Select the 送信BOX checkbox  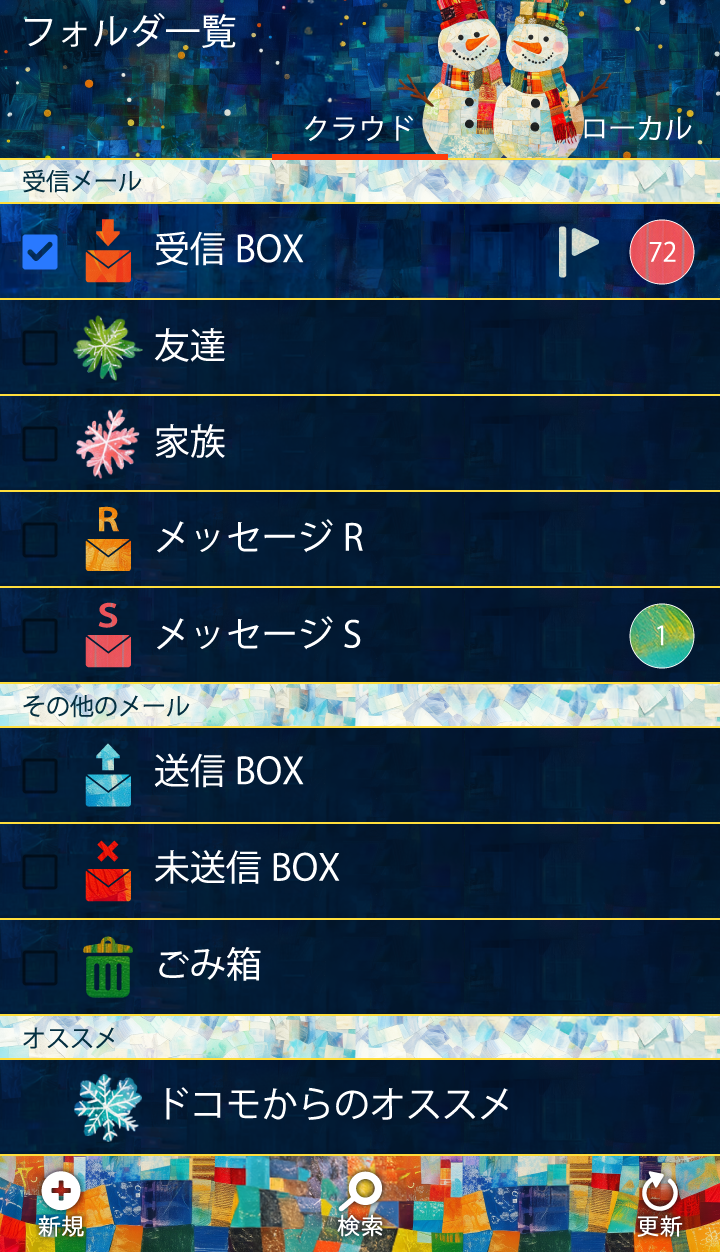[40, 775]
